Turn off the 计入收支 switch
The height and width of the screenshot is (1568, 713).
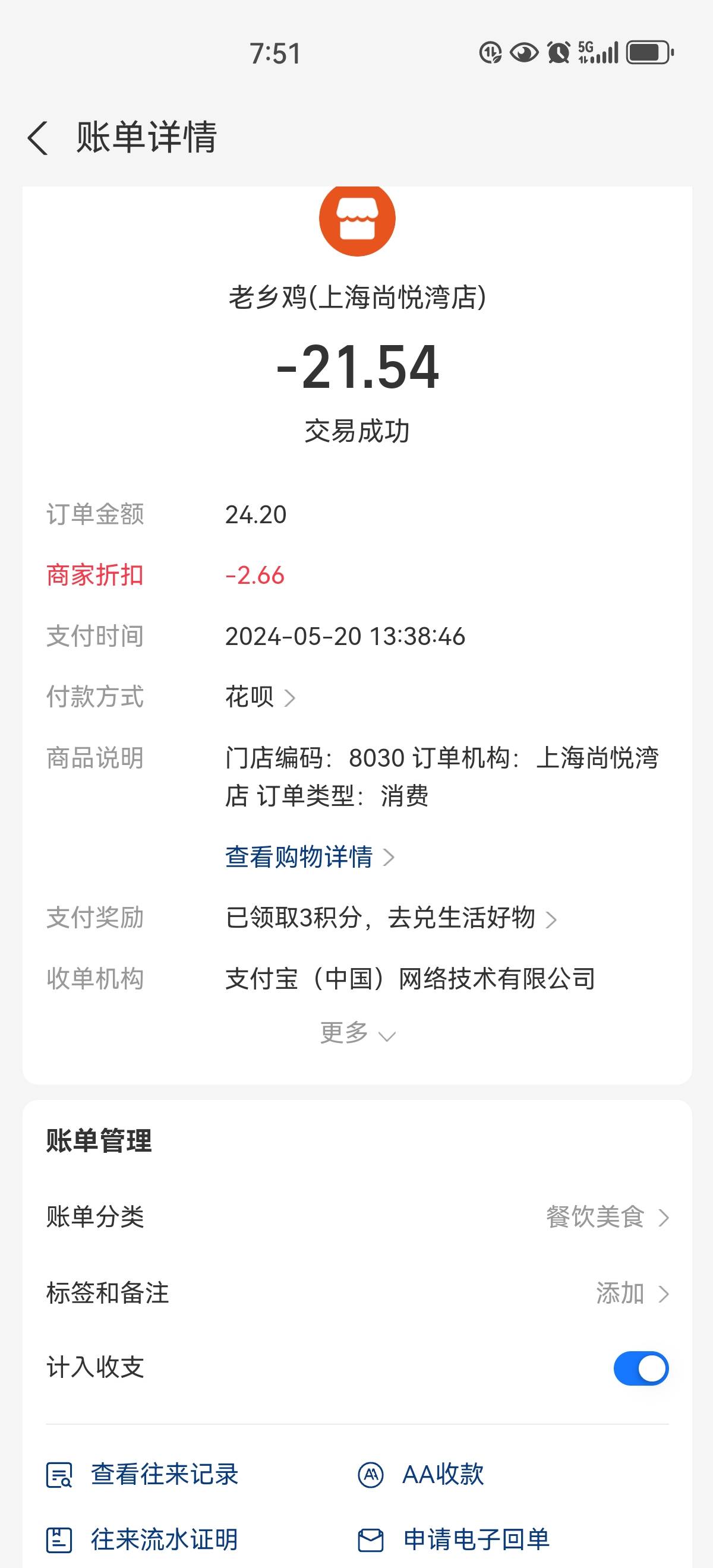click(x=641, y=1368)
